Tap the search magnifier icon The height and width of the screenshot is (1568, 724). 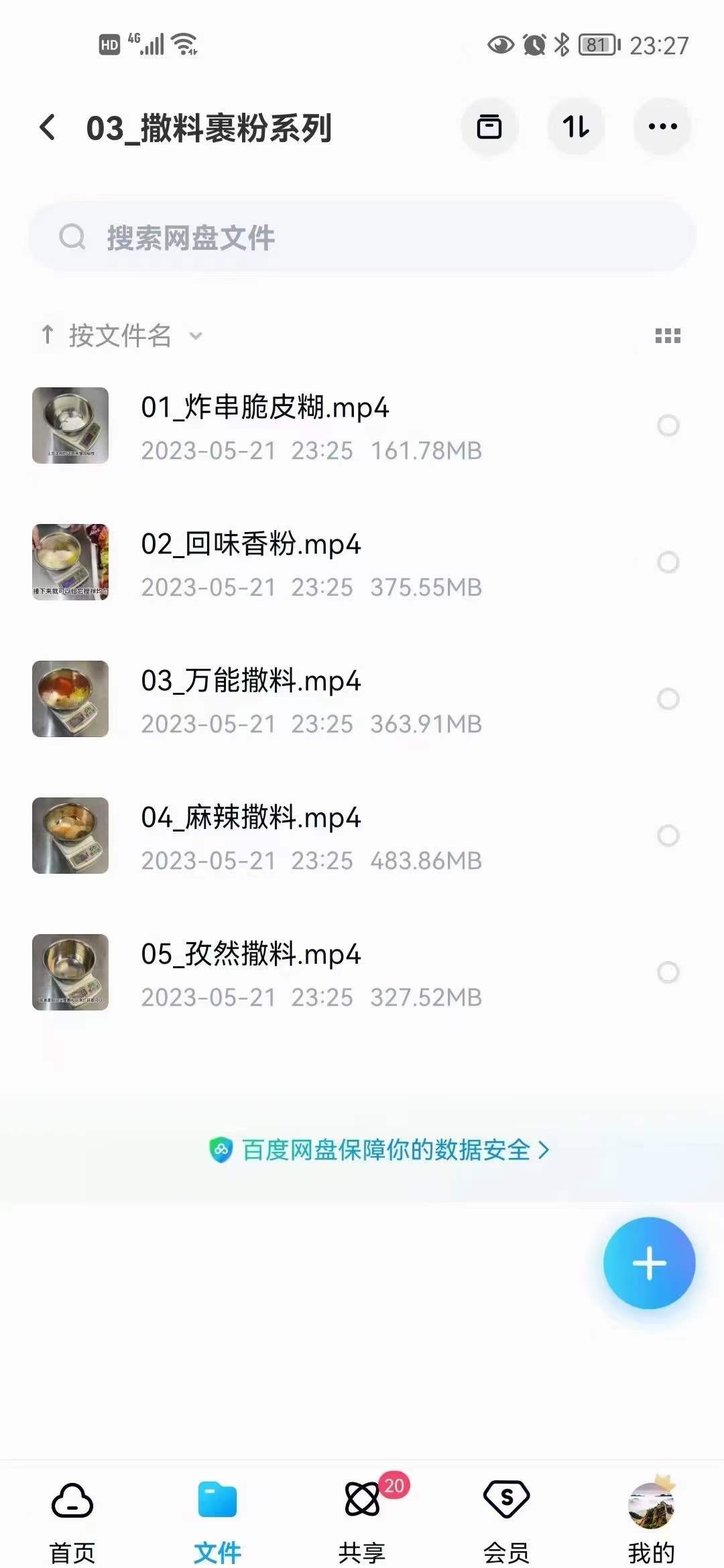point(74,236)
